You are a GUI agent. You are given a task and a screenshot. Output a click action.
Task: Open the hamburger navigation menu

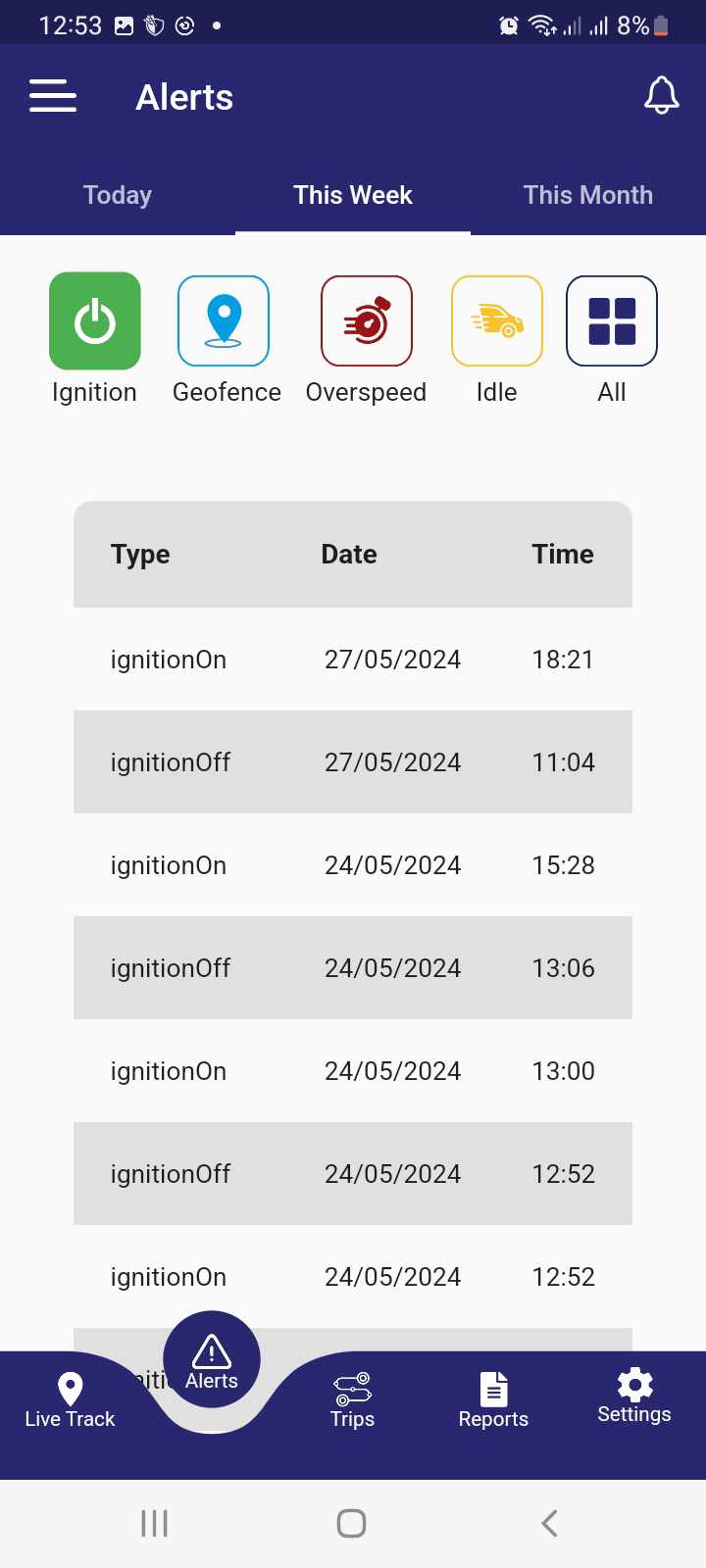coord(52,95)
